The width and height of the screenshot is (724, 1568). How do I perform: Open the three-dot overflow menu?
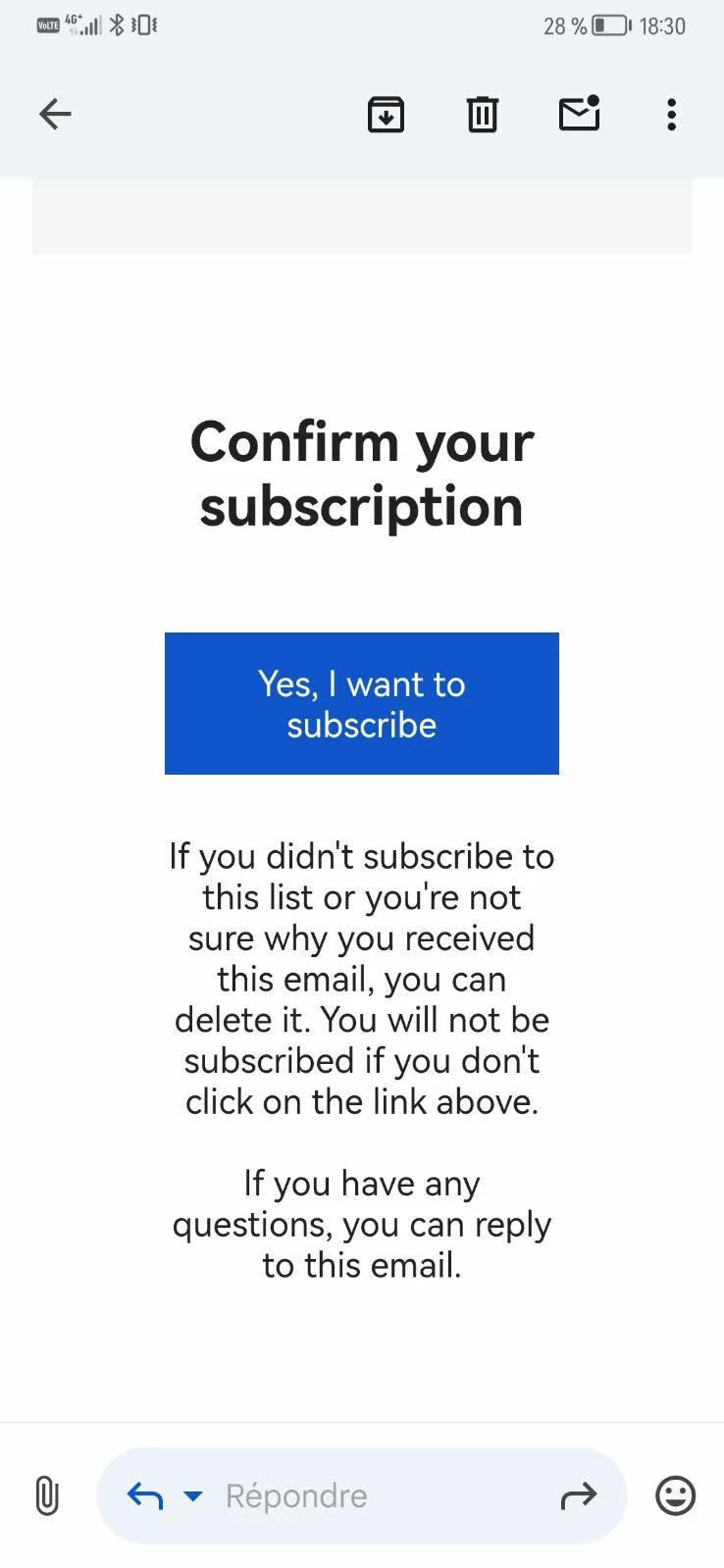[671, 115]
